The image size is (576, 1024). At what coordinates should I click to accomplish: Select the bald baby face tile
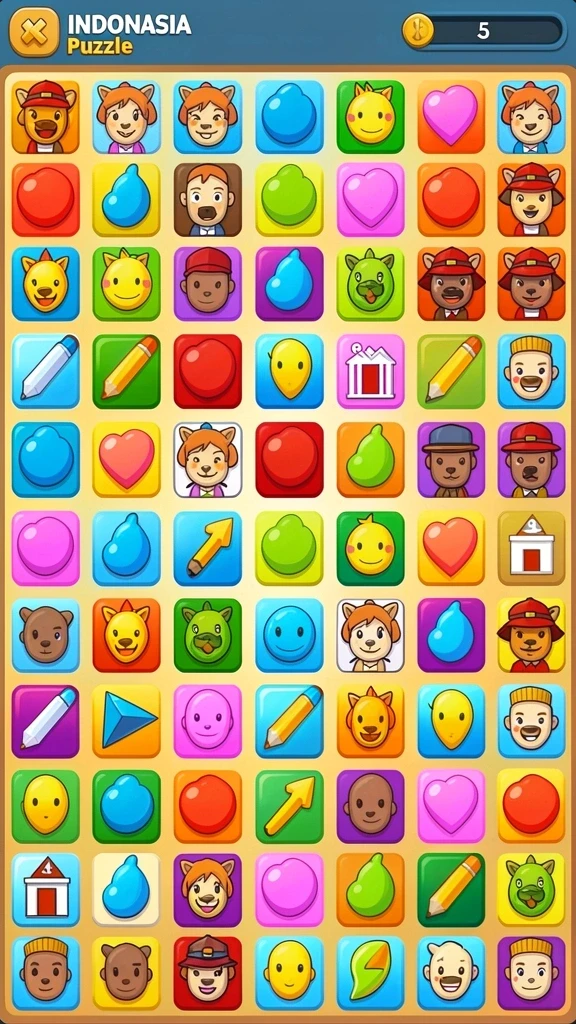click(x=451, y=972)
